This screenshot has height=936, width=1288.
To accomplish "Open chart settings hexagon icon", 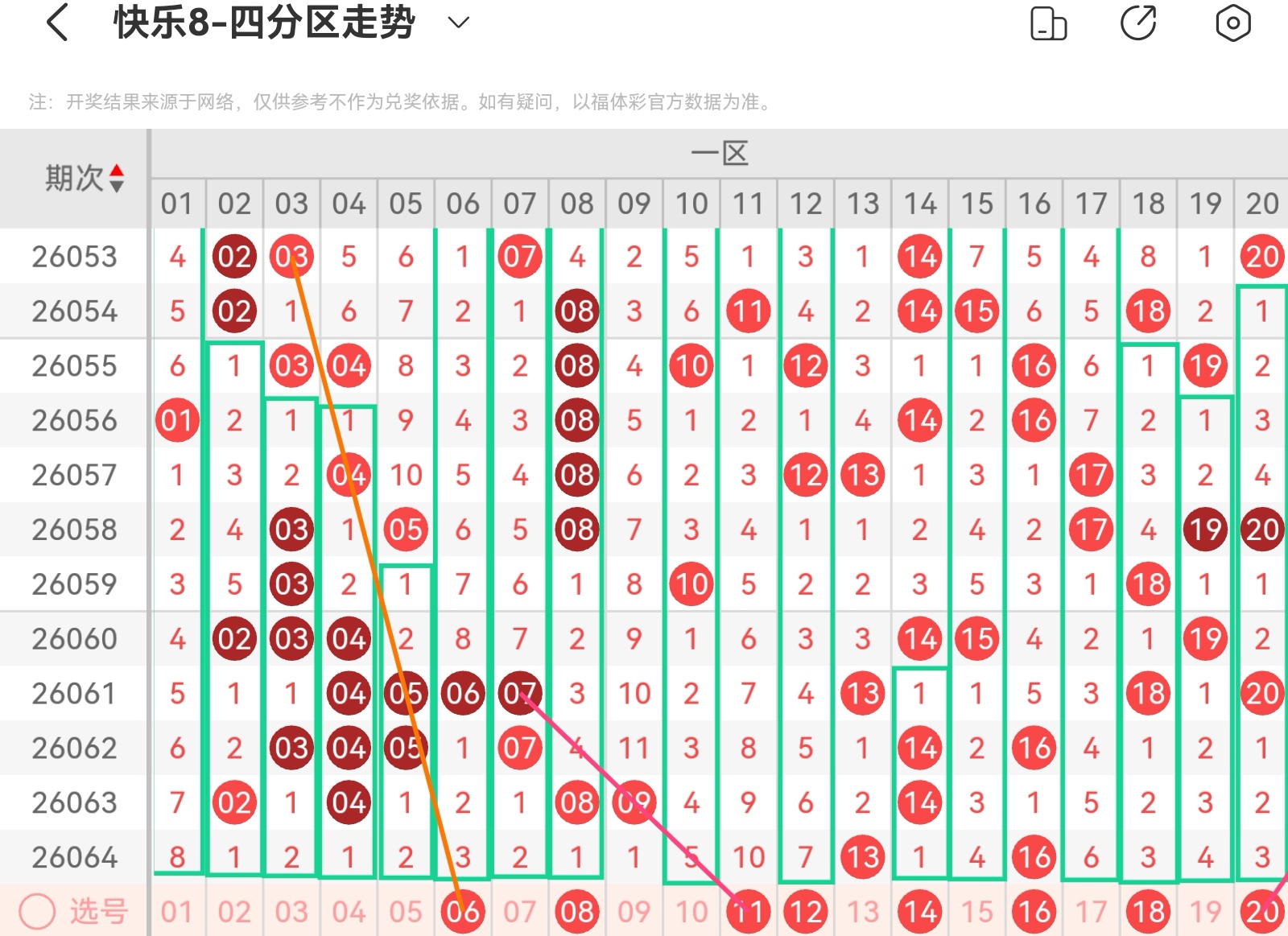I will 1232,23.
